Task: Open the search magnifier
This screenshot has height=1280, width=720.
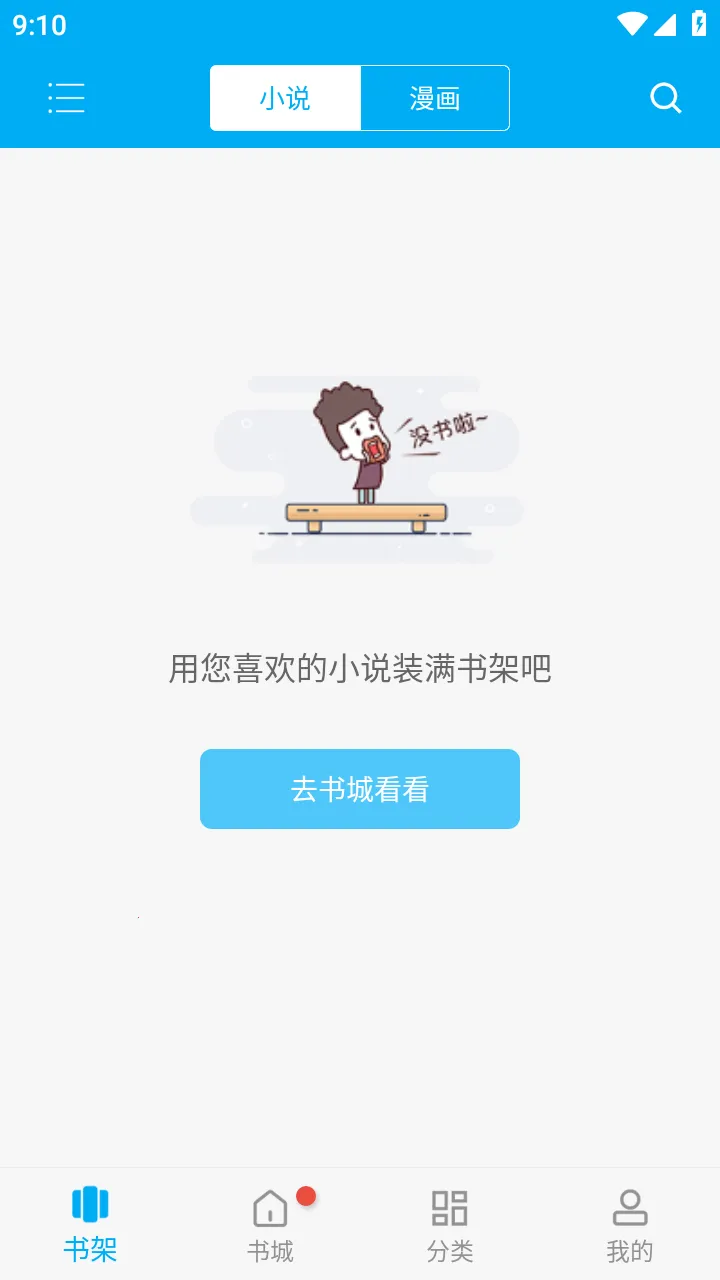Action: click(x=665, y=98)
